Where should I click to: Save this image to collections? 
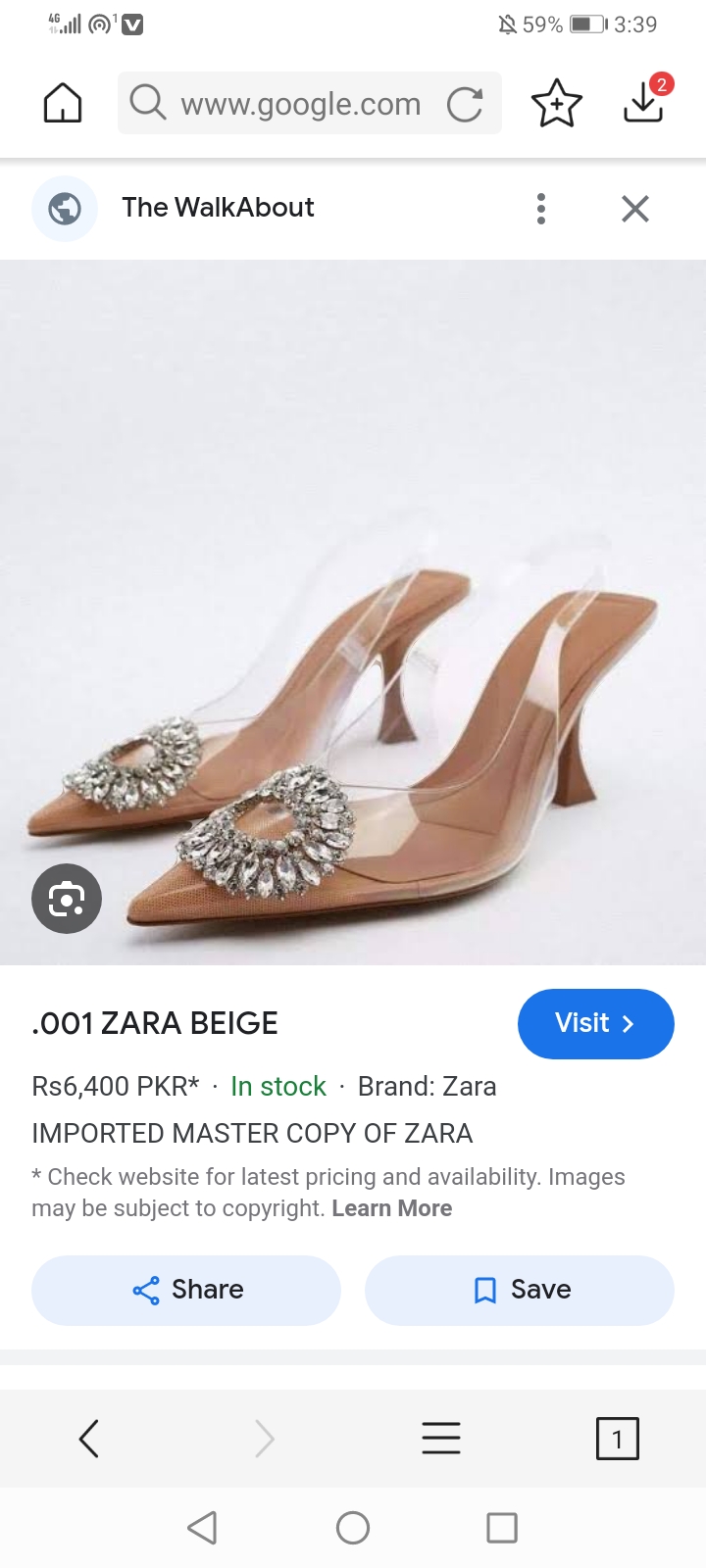point(520,1290)
